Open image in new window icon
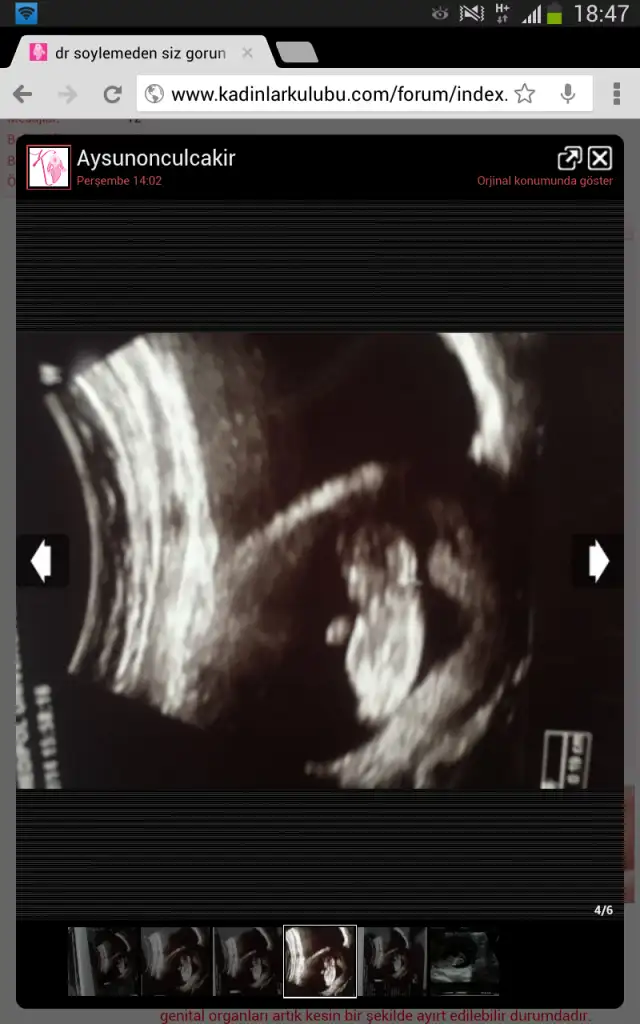 [569, 158]
